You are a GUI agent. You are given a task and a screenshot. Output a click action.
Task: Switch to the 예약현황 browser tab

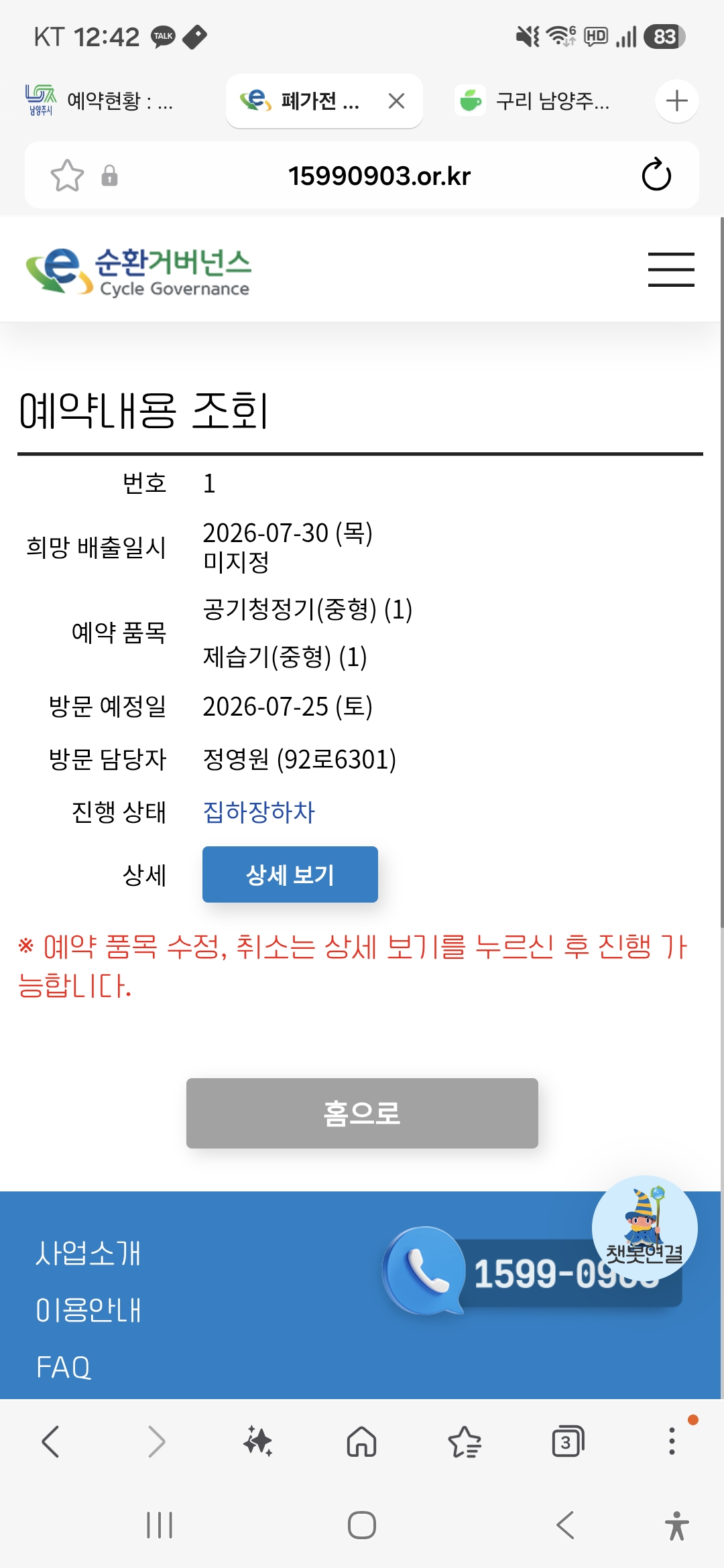pyautogui.click(x=101, y=101)
